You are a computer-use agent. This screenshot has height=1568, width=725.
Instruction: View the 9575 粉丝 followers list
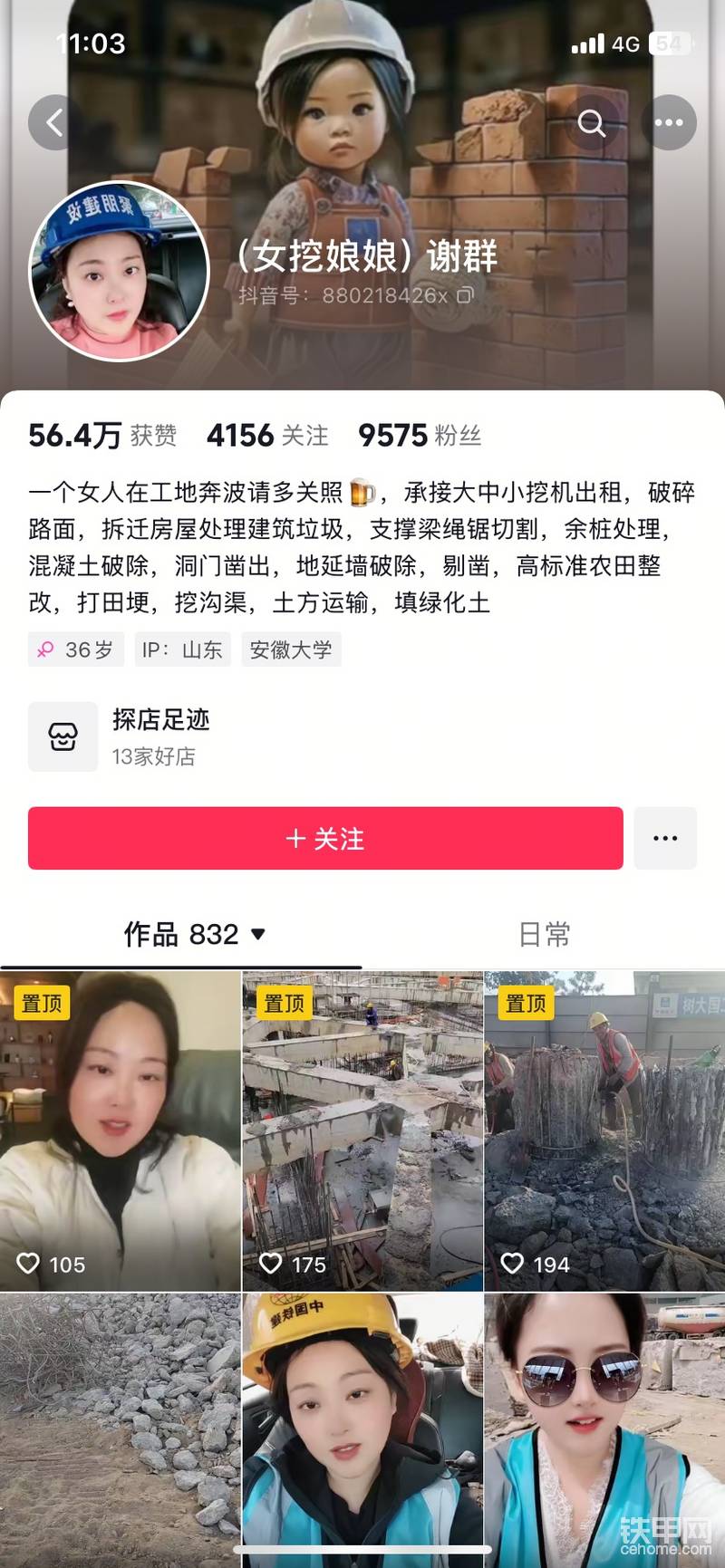pos(419,436)
